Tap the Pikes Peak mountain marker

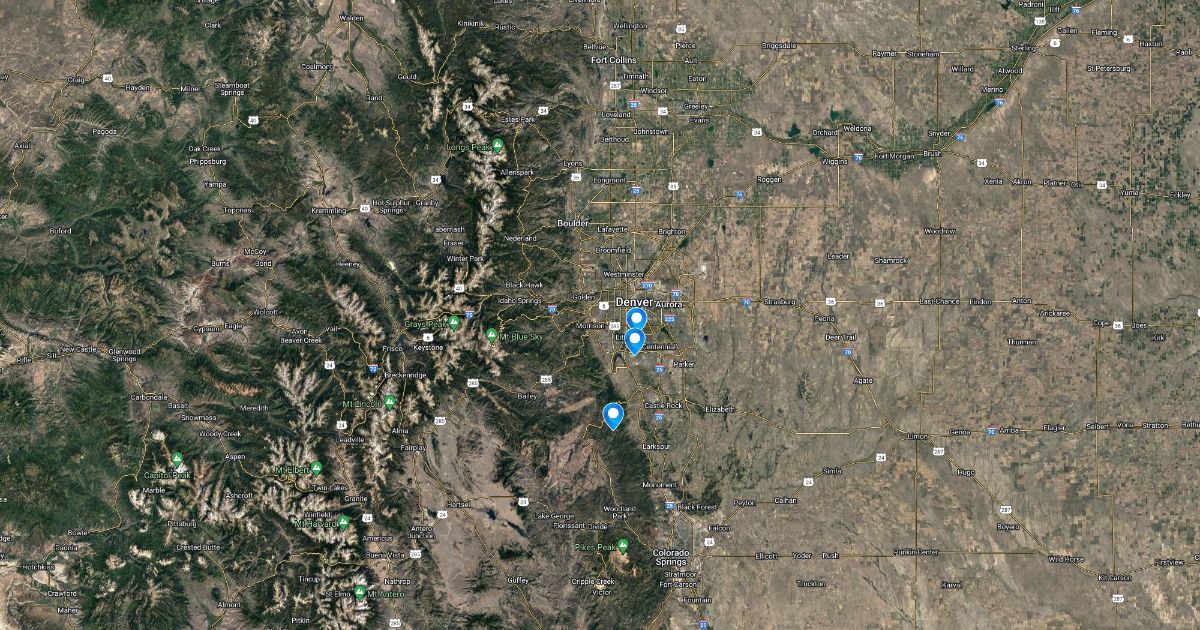623,546
